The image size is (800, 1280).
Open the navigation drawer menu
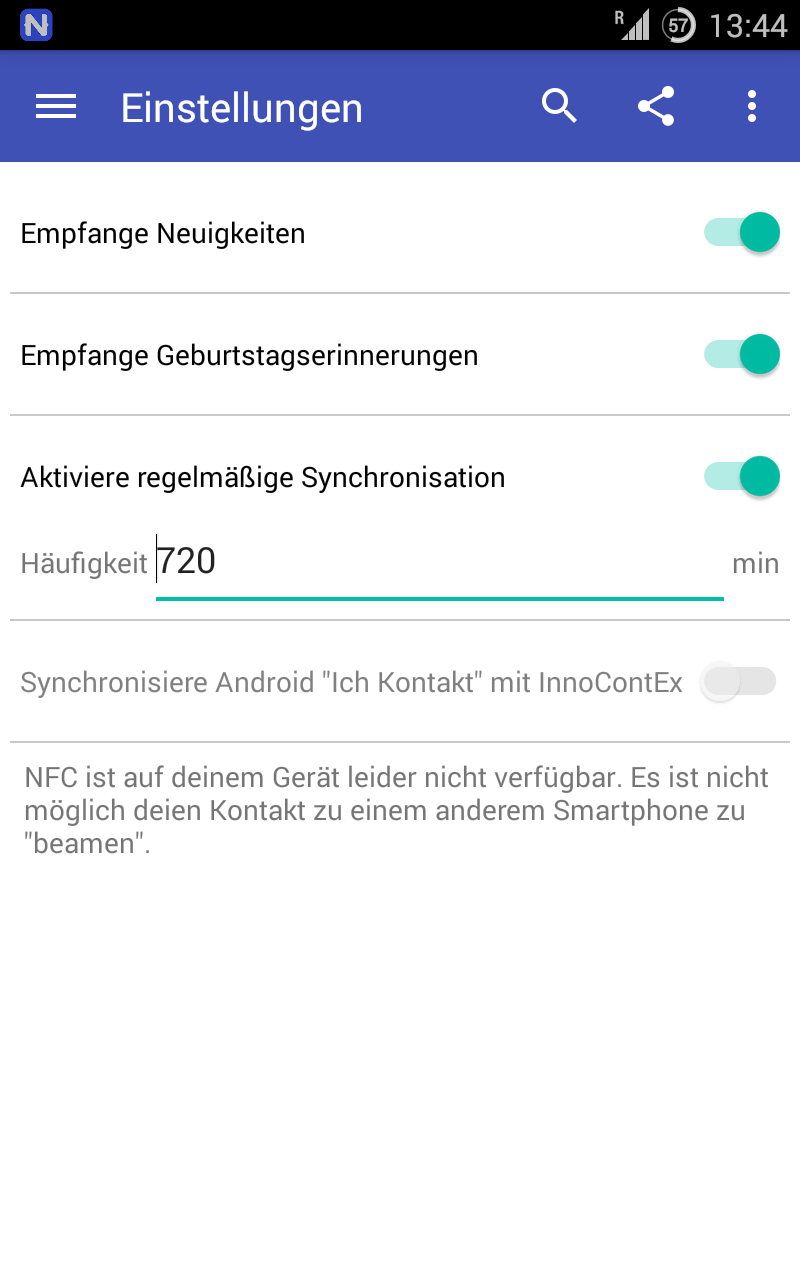click(x=56, y=107)
